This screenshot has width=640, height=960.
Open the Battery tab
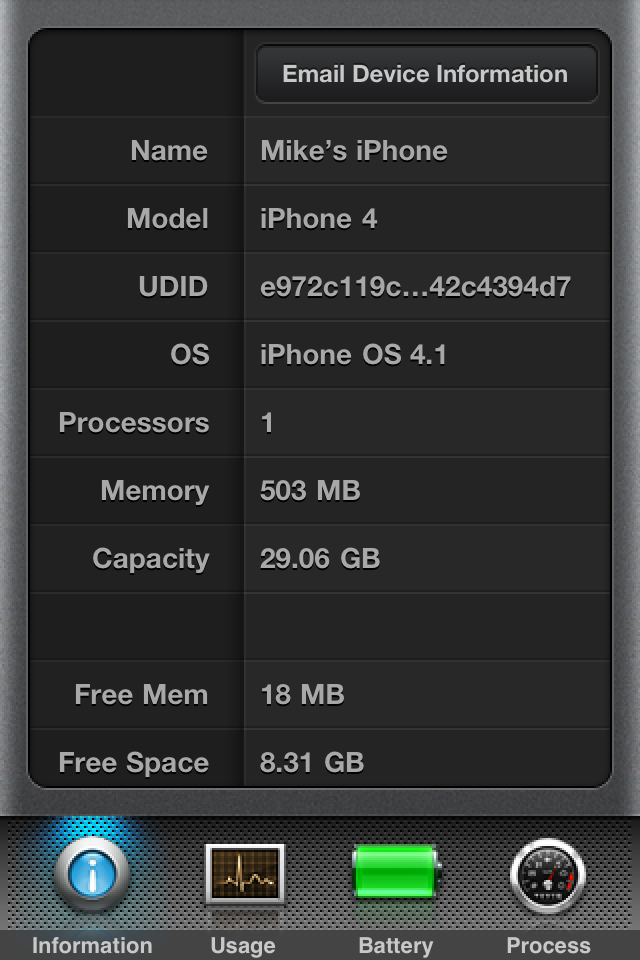[396, 886]
